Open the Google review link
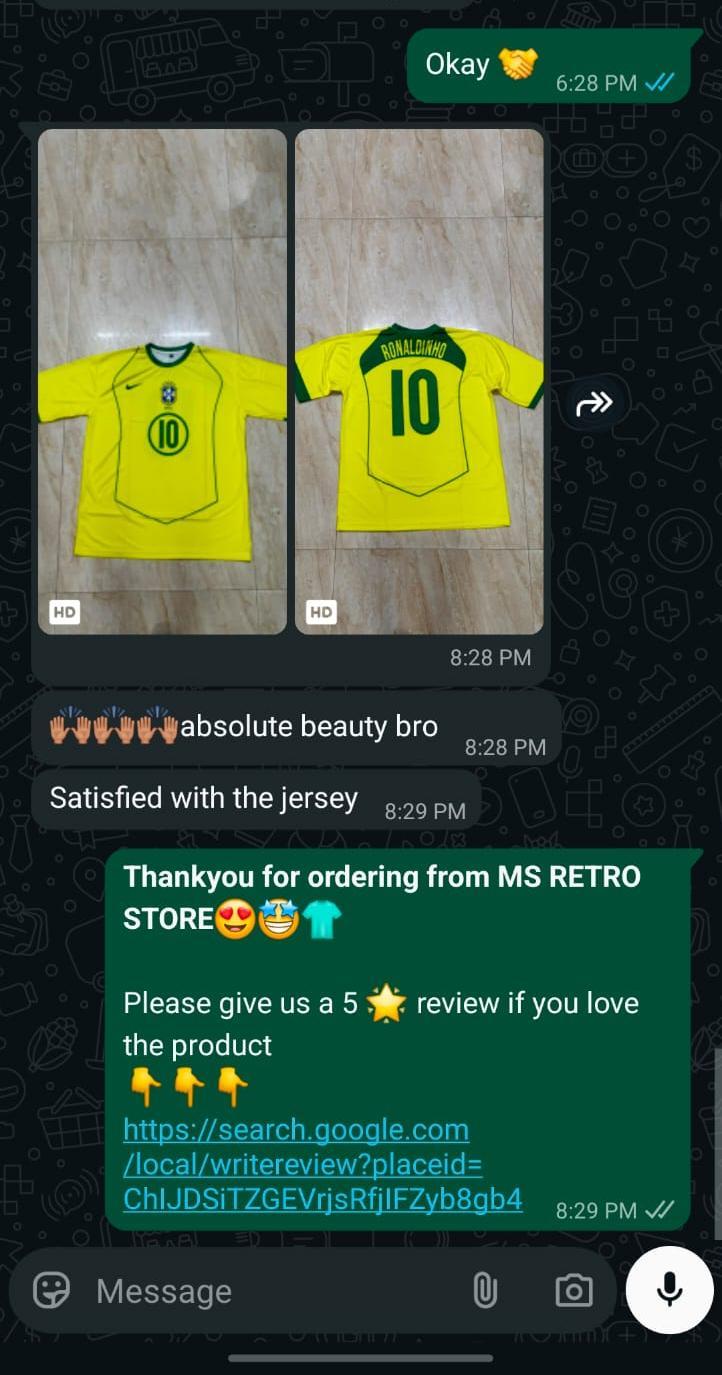The width and height of the screenshot is (722, 1375). [x=322, y=1164]
